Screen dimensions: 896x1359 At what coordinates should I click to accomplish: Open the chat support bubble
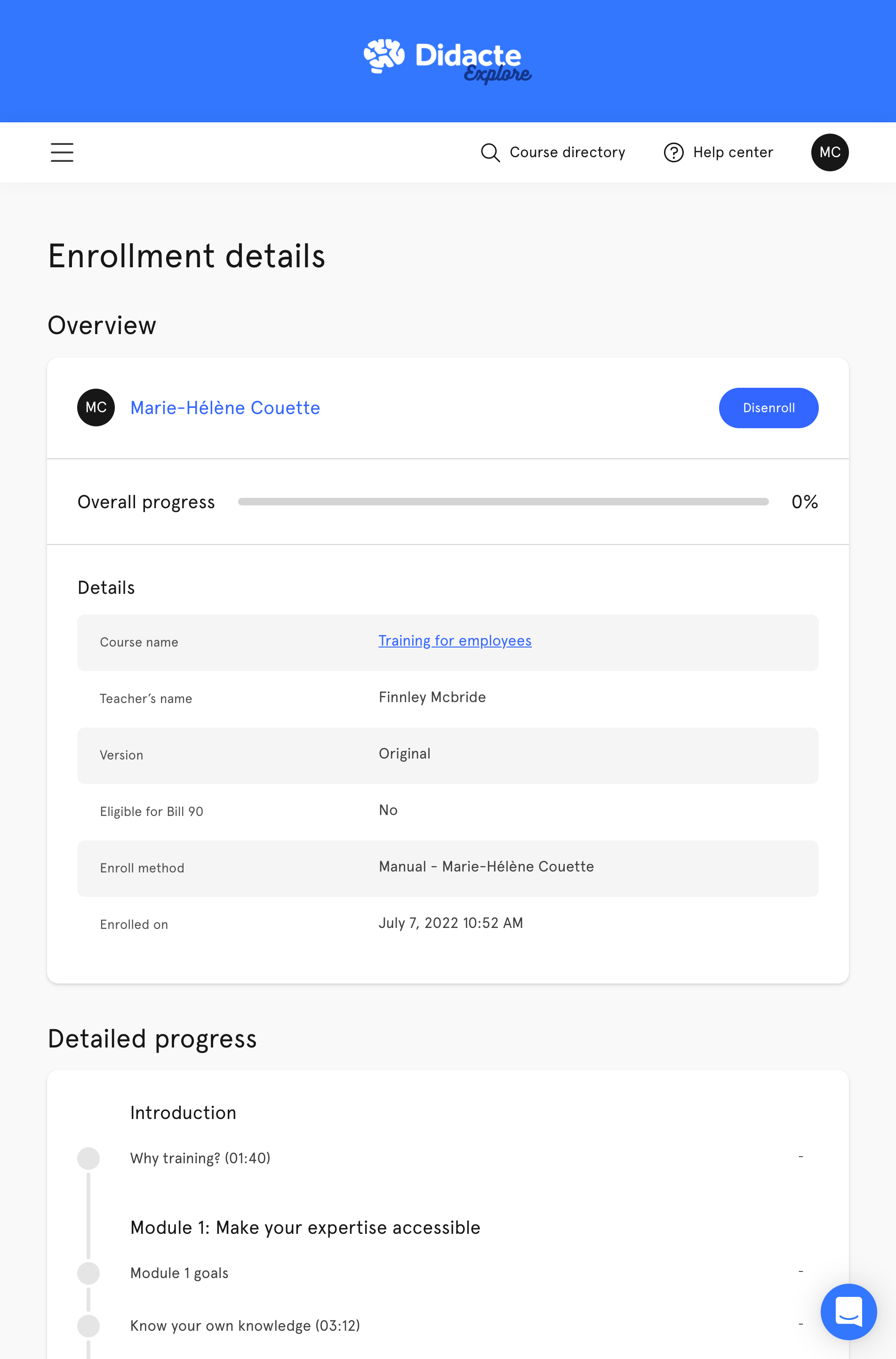tap(848, 1311)
